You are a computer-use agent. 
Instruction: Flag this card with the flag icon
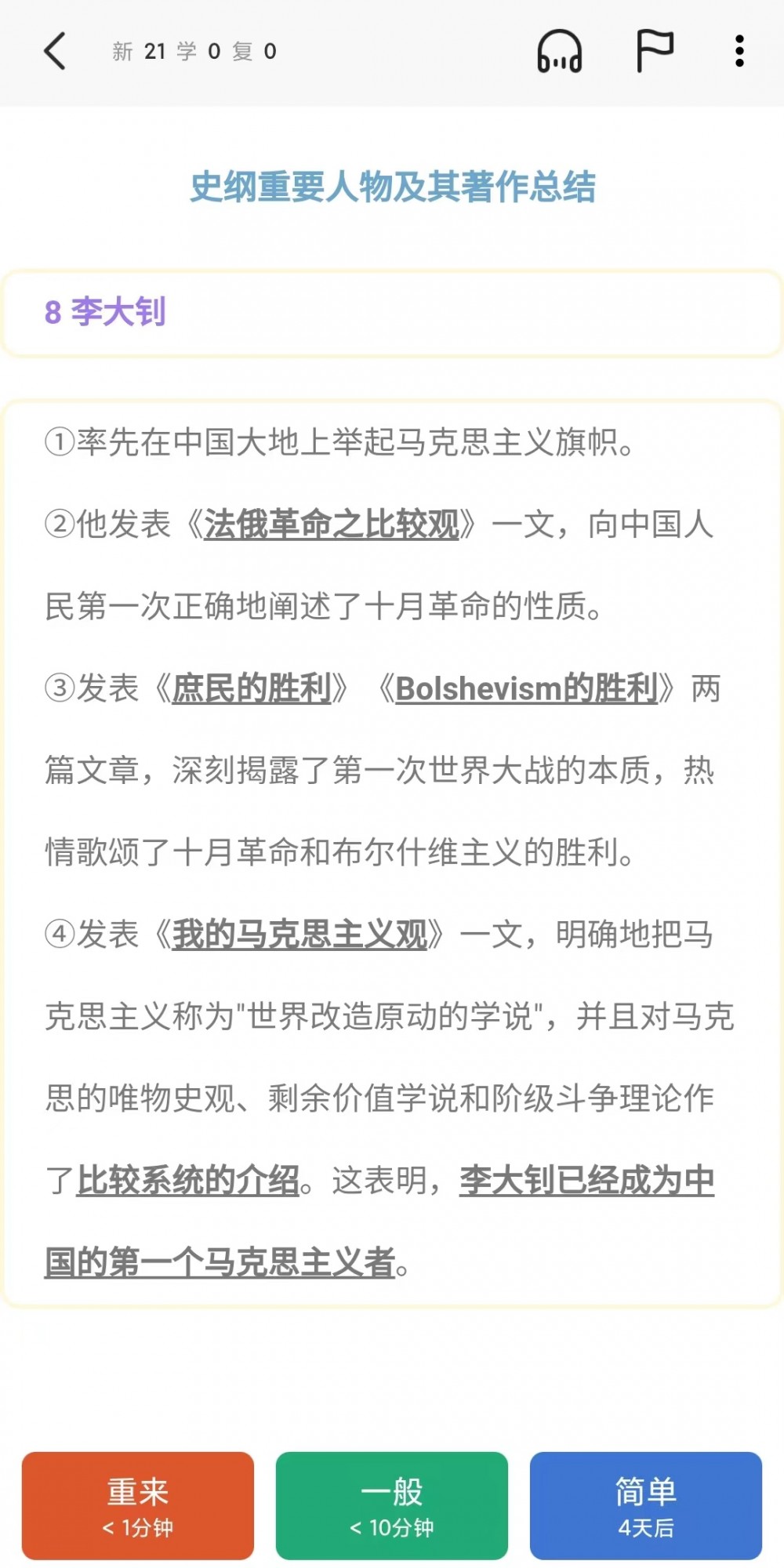click(654, 51)
